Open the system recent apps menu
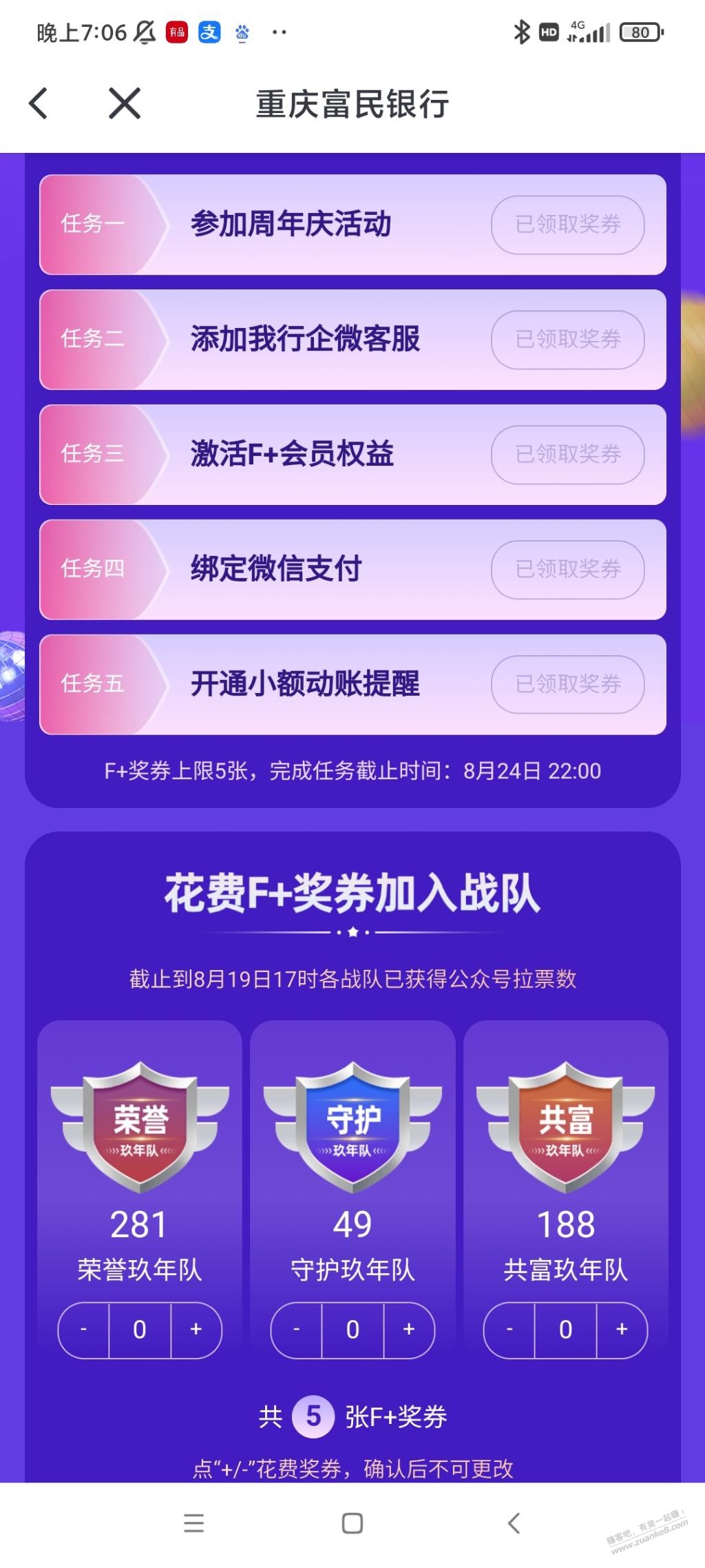Screen dimensions: 705x1568 pos(193,1523)
